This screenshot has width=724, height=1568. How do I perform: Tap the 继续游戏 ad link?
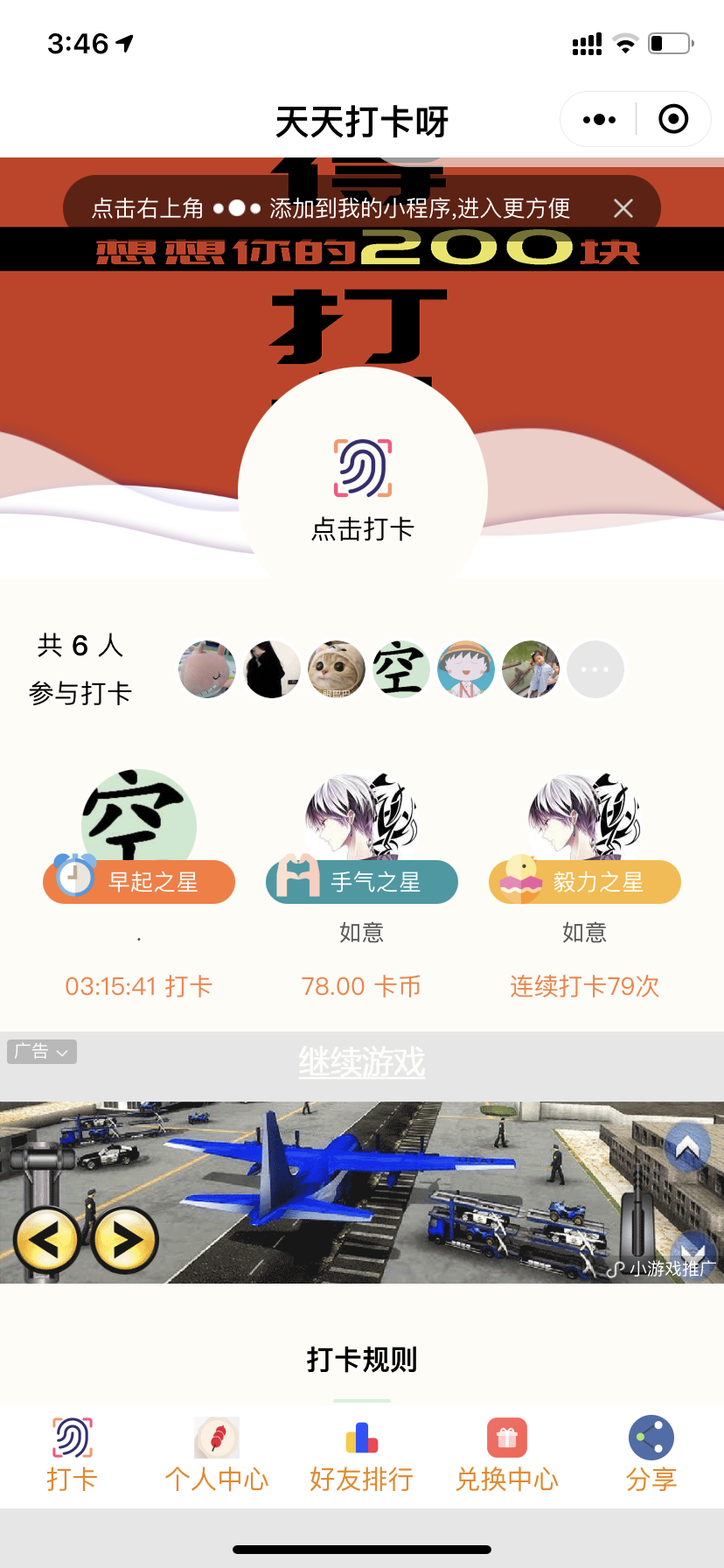(x=362, y=1062)
